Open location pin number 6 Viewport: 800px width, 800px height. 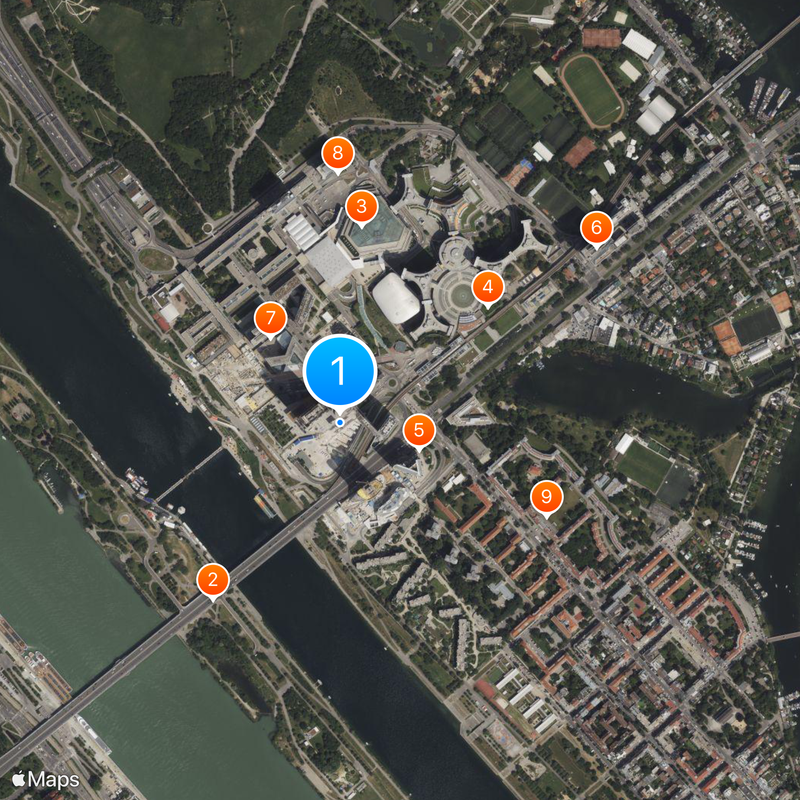[596, 228]
